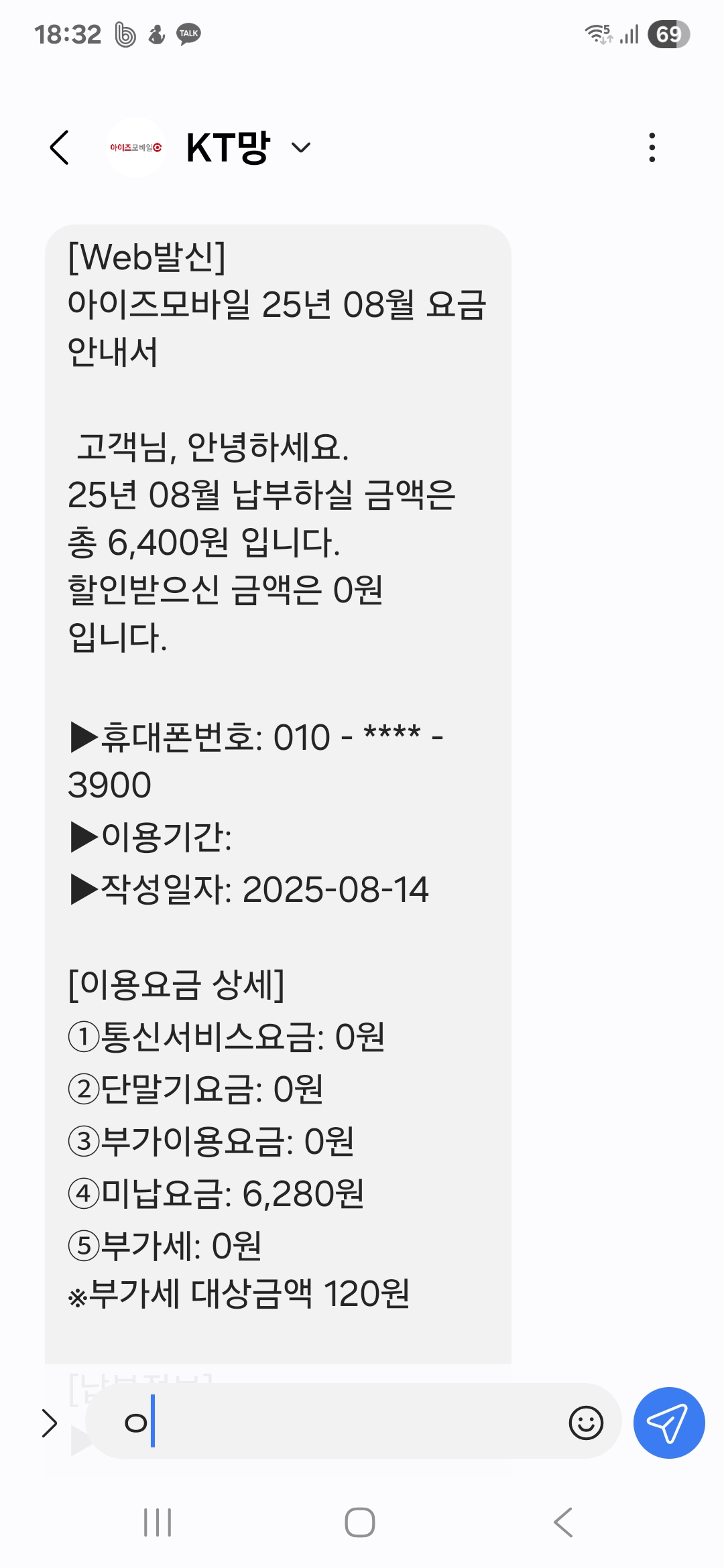Expand the KT망 contact dropdown
Viewport: 724px width, 1568px height.
point(302,147)
